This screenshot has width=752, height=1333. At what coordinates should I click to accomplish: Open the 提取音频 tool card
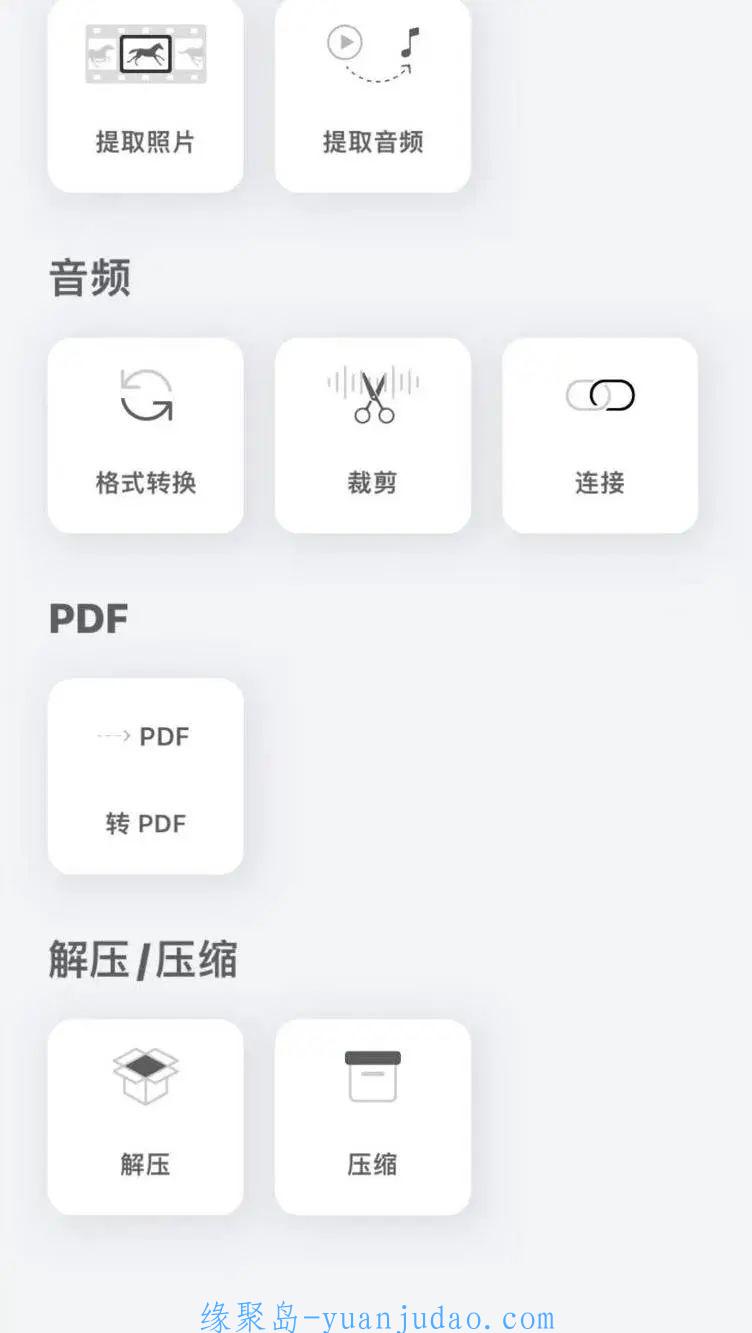coord(373,95)
